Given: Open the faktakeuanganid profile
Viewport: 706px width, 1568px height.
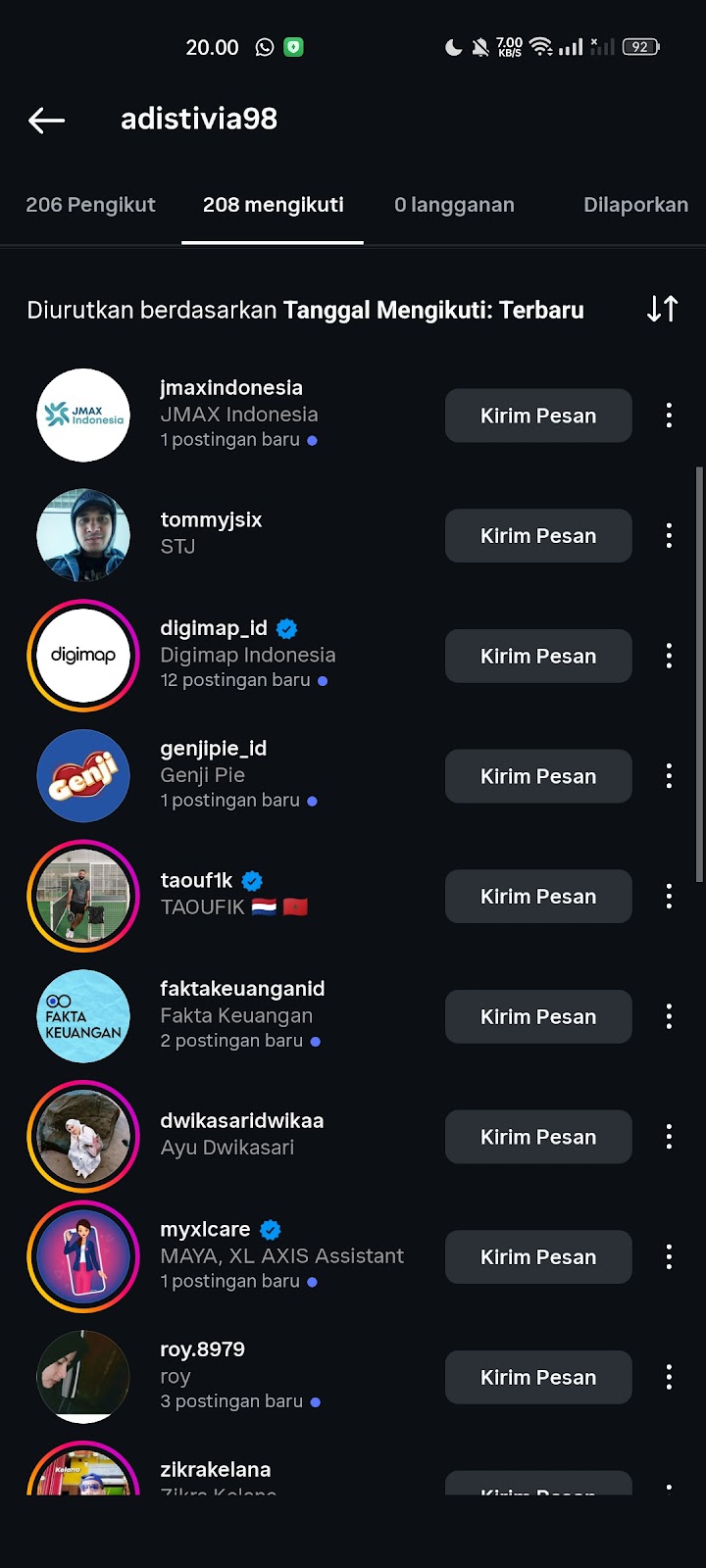Looking at the screenshot, I should point(242,990).
